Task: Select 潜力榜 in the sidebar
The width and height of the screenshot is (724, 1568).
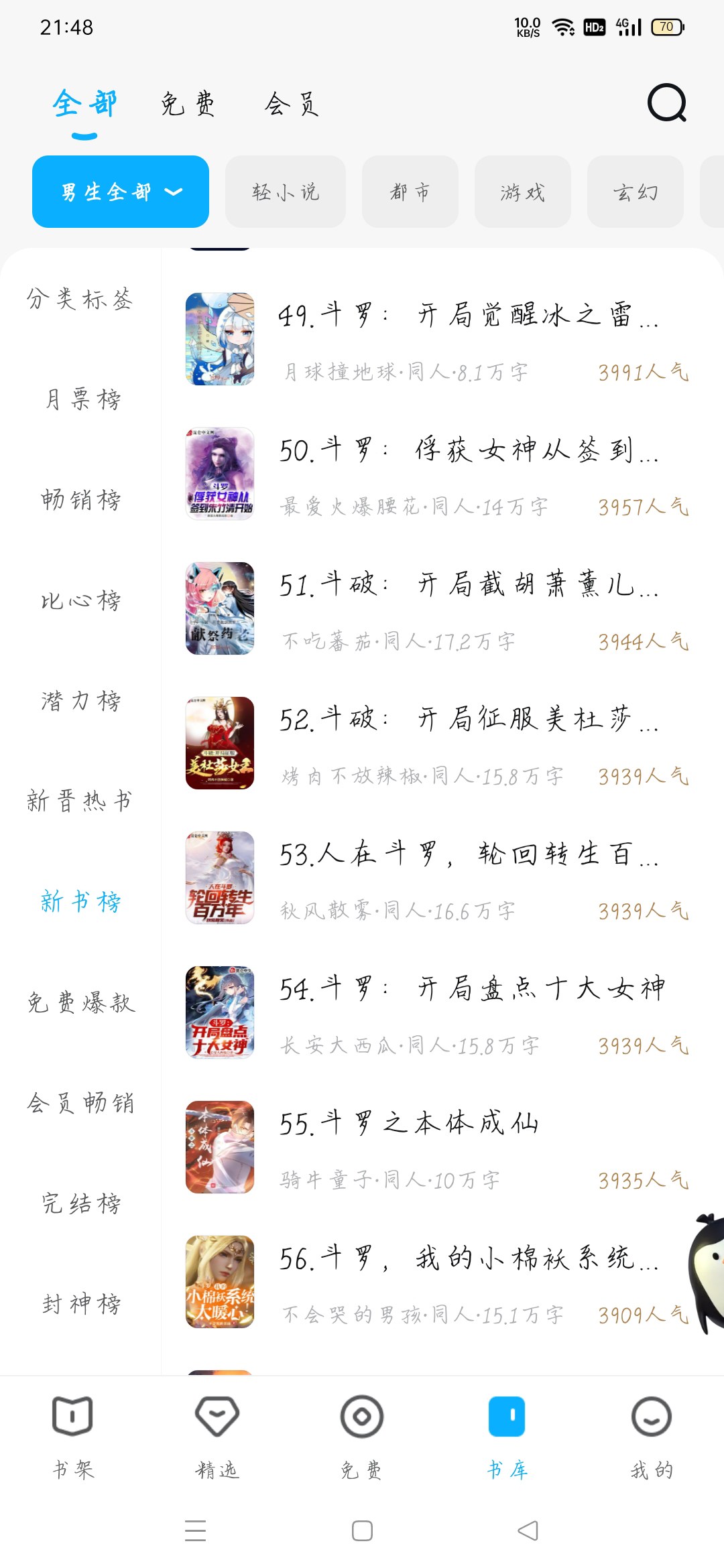Action: pyautogui.click(x=81, y=701)
